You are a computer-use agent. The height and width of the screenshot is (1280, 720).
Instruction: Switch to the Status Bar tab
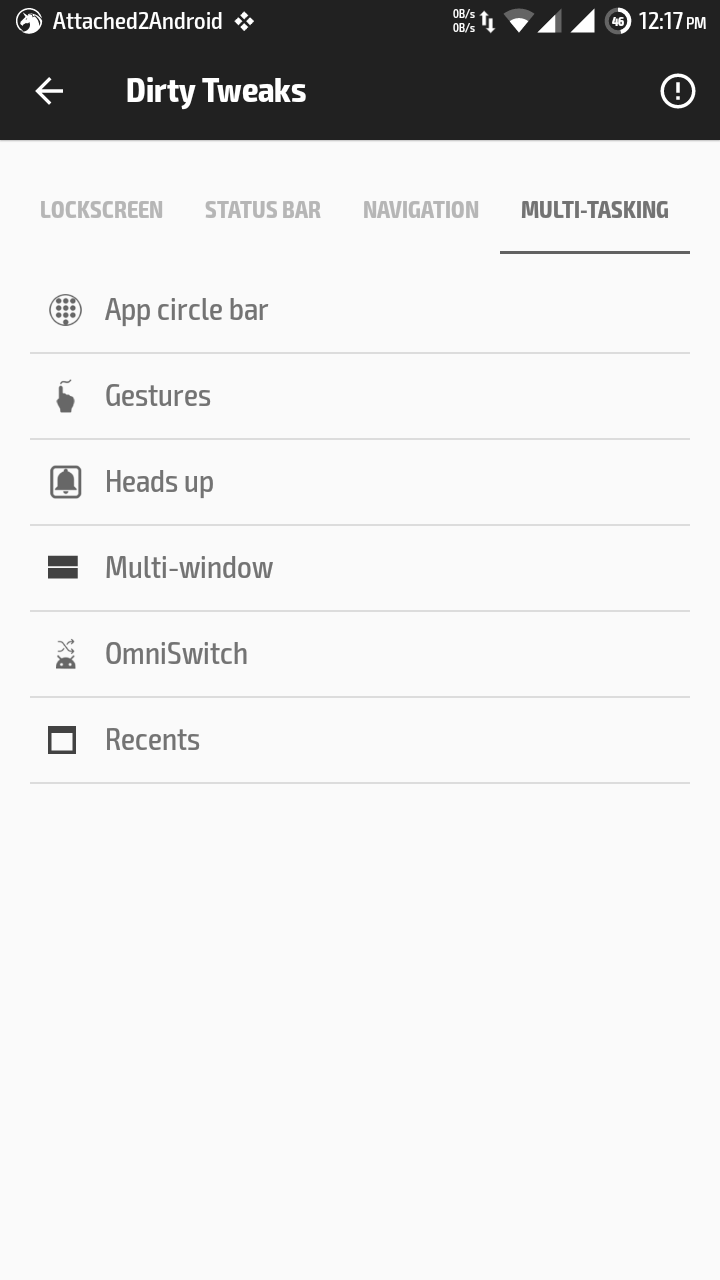263,210
